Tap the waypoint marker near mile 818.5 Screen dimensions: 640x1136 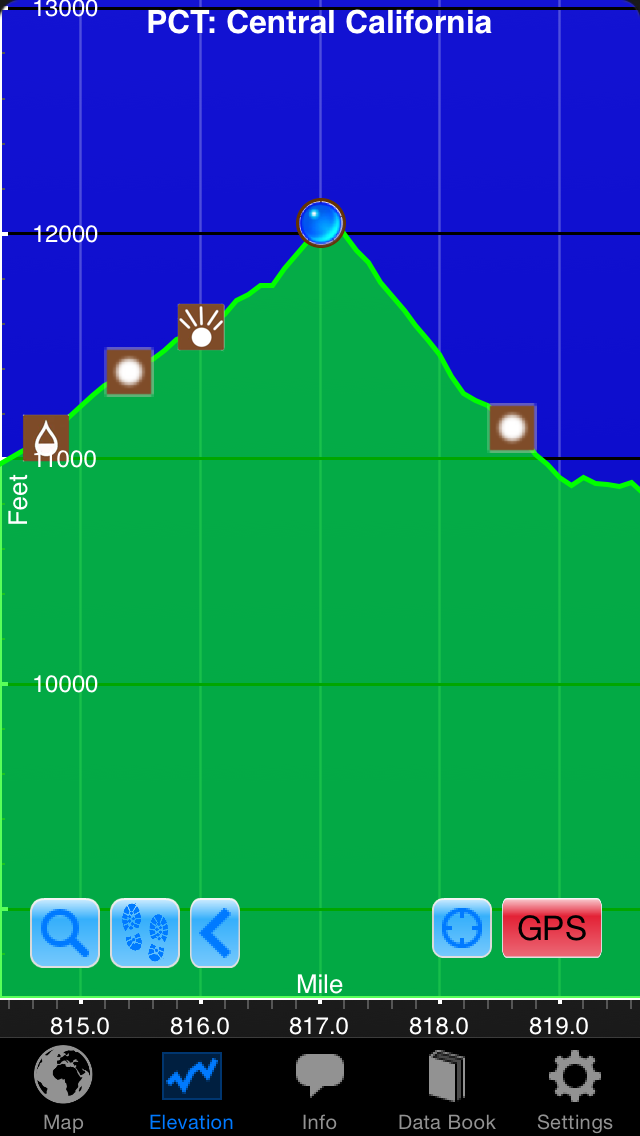click(x=512, y=428)
